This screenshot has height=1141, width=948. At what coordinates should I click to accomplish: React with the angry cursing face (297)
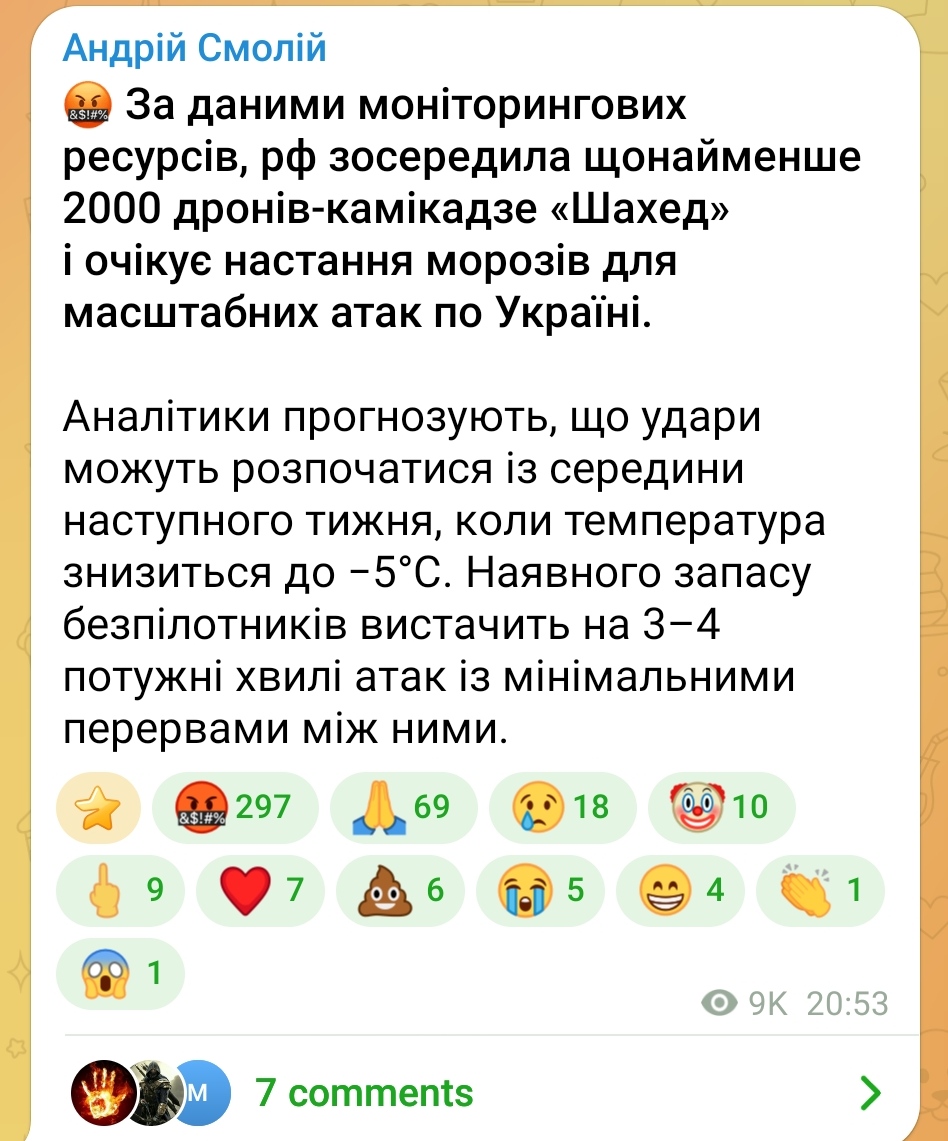pyautogui.click(x=235, y=808)
